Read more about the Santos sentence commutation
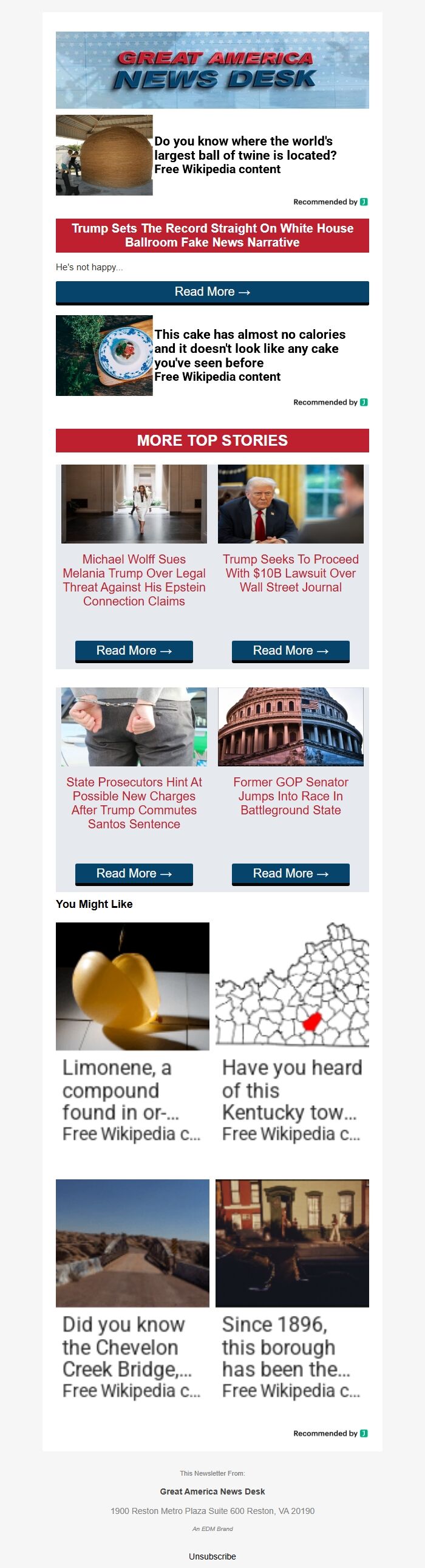 click(134, 873)
